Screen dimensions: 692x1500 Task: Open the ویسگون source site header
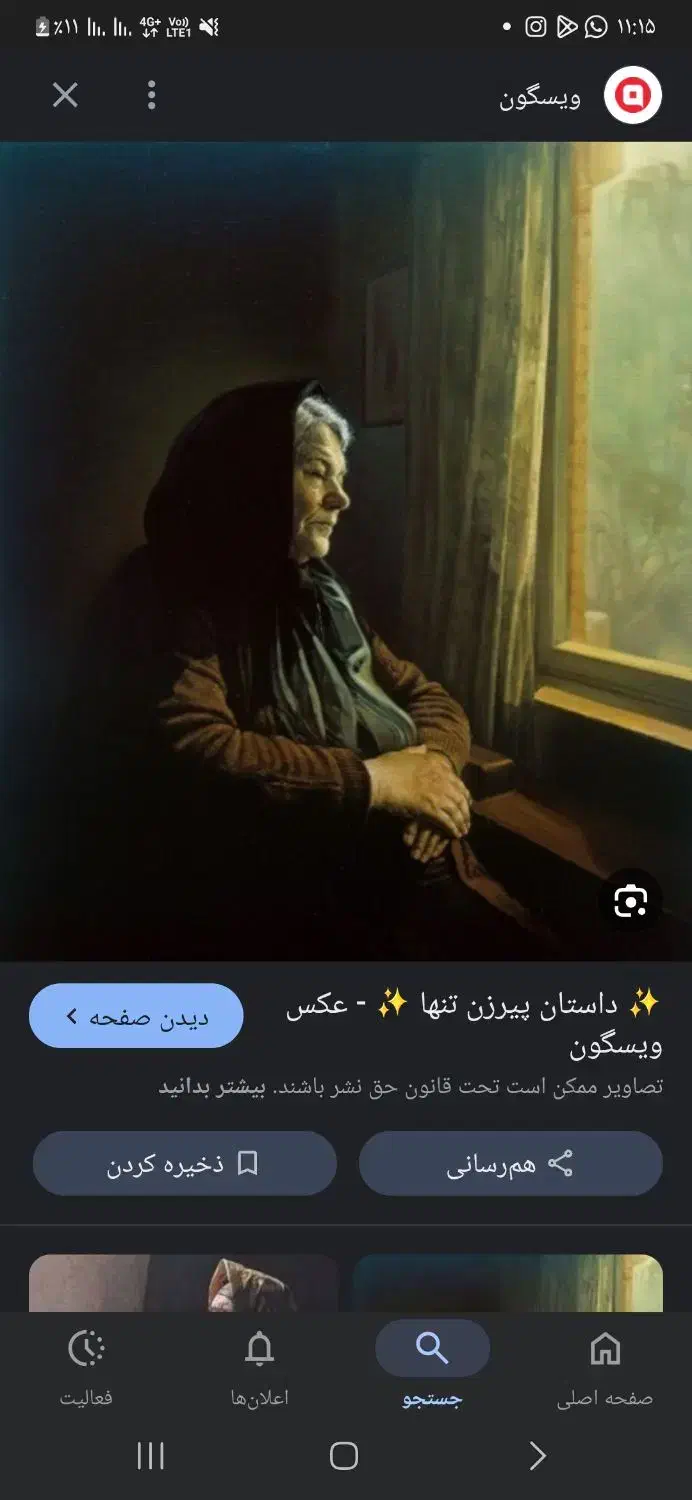(x=580, y=97)
